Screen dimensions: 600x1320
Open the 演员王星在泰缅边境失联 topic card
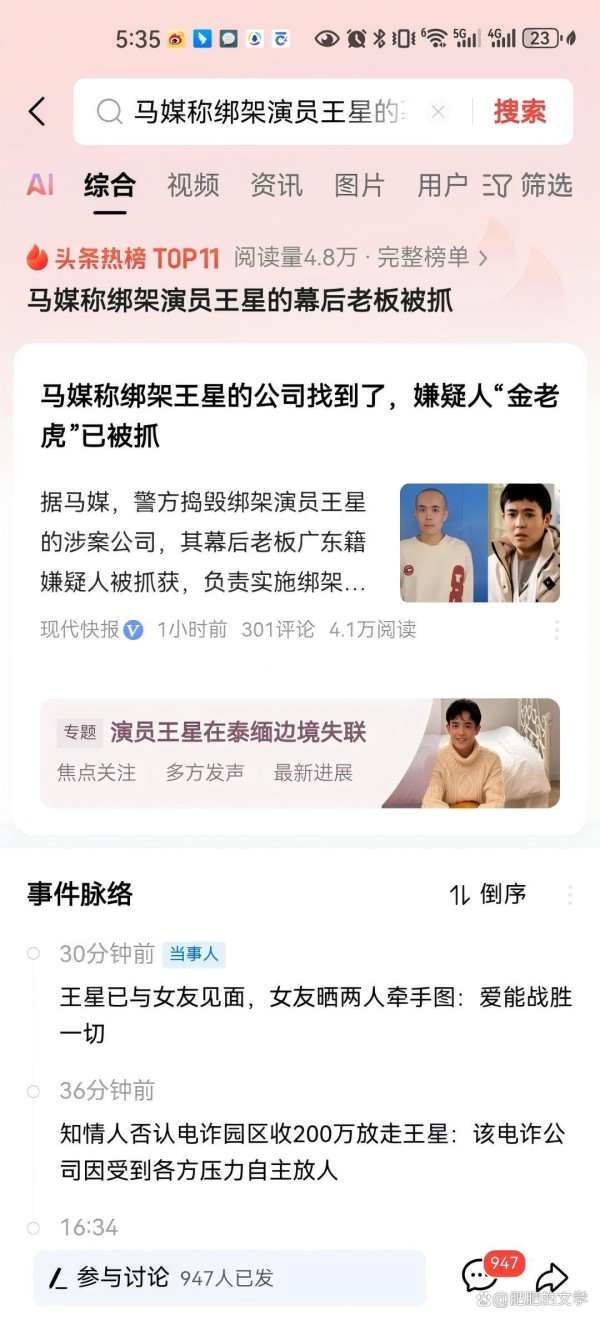click(300, 752)
